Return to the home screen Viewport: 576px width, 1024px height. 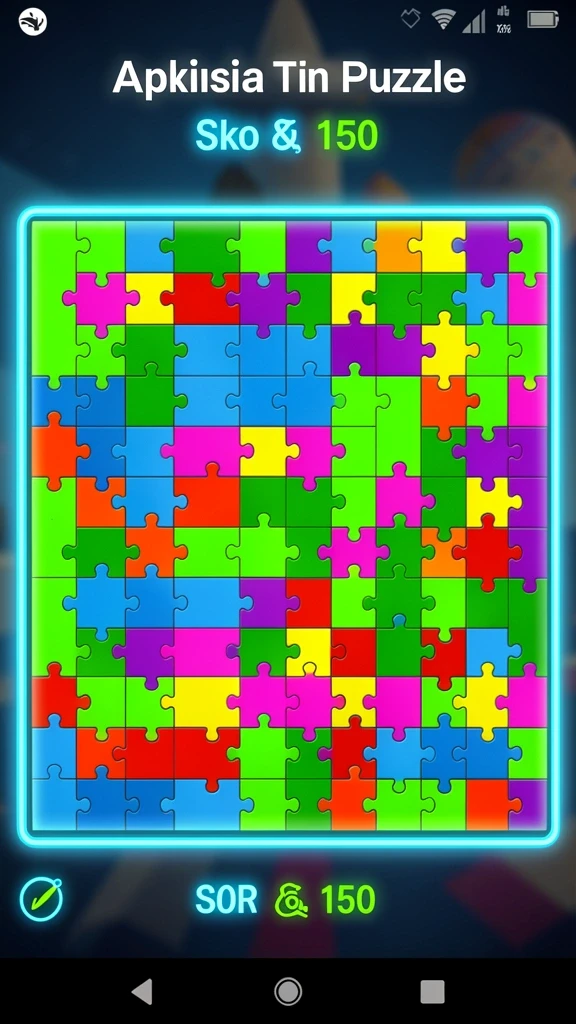pos(288,991)
